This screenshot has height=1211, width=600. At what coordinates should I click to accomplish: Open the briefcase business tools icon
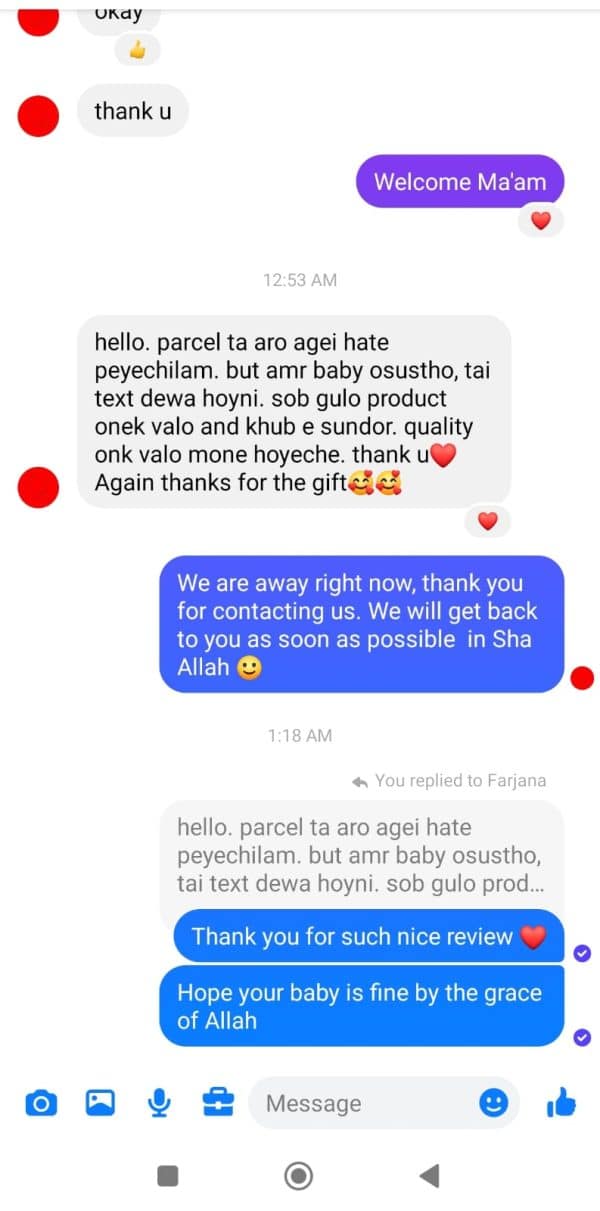point(217,1103)
